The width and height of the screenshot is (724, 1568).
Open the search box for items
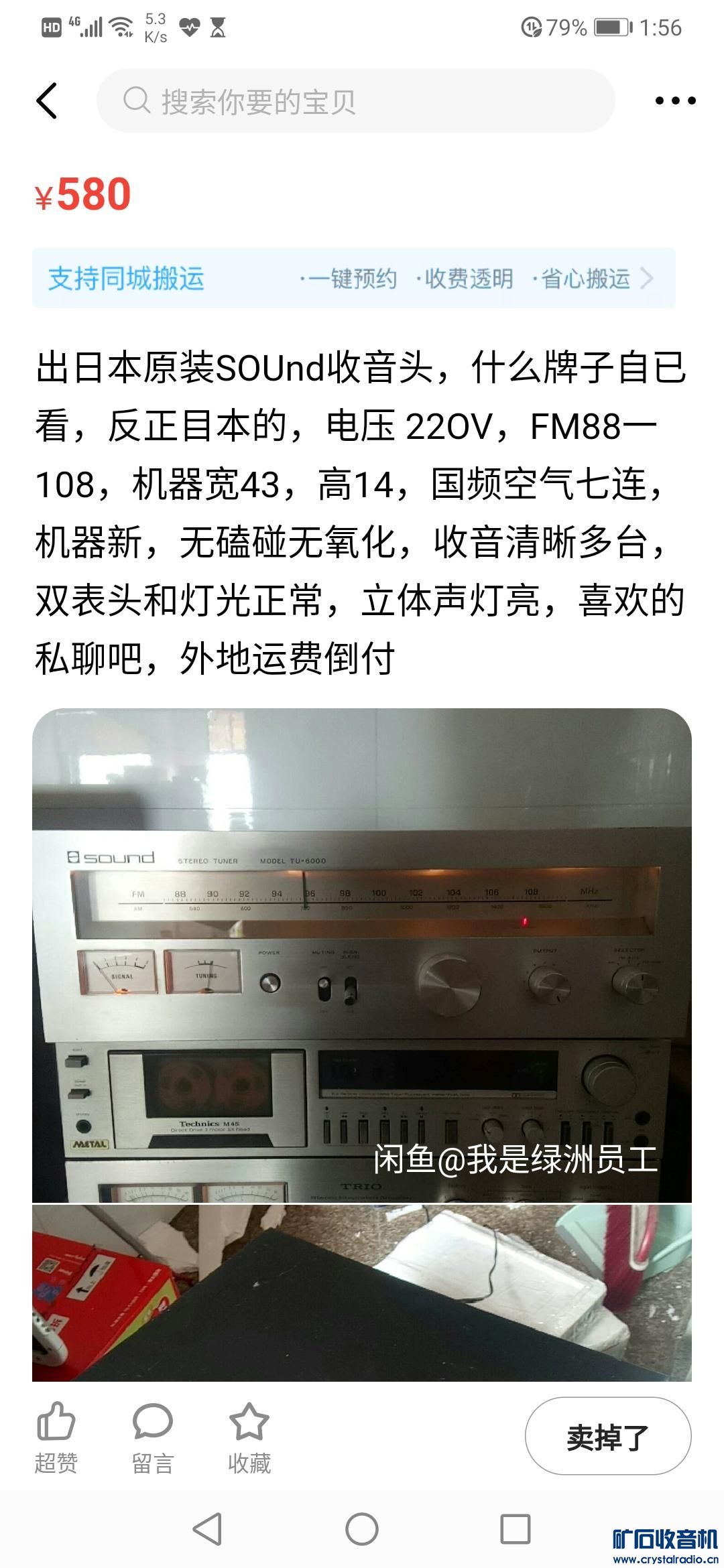[x=355, y=101]
